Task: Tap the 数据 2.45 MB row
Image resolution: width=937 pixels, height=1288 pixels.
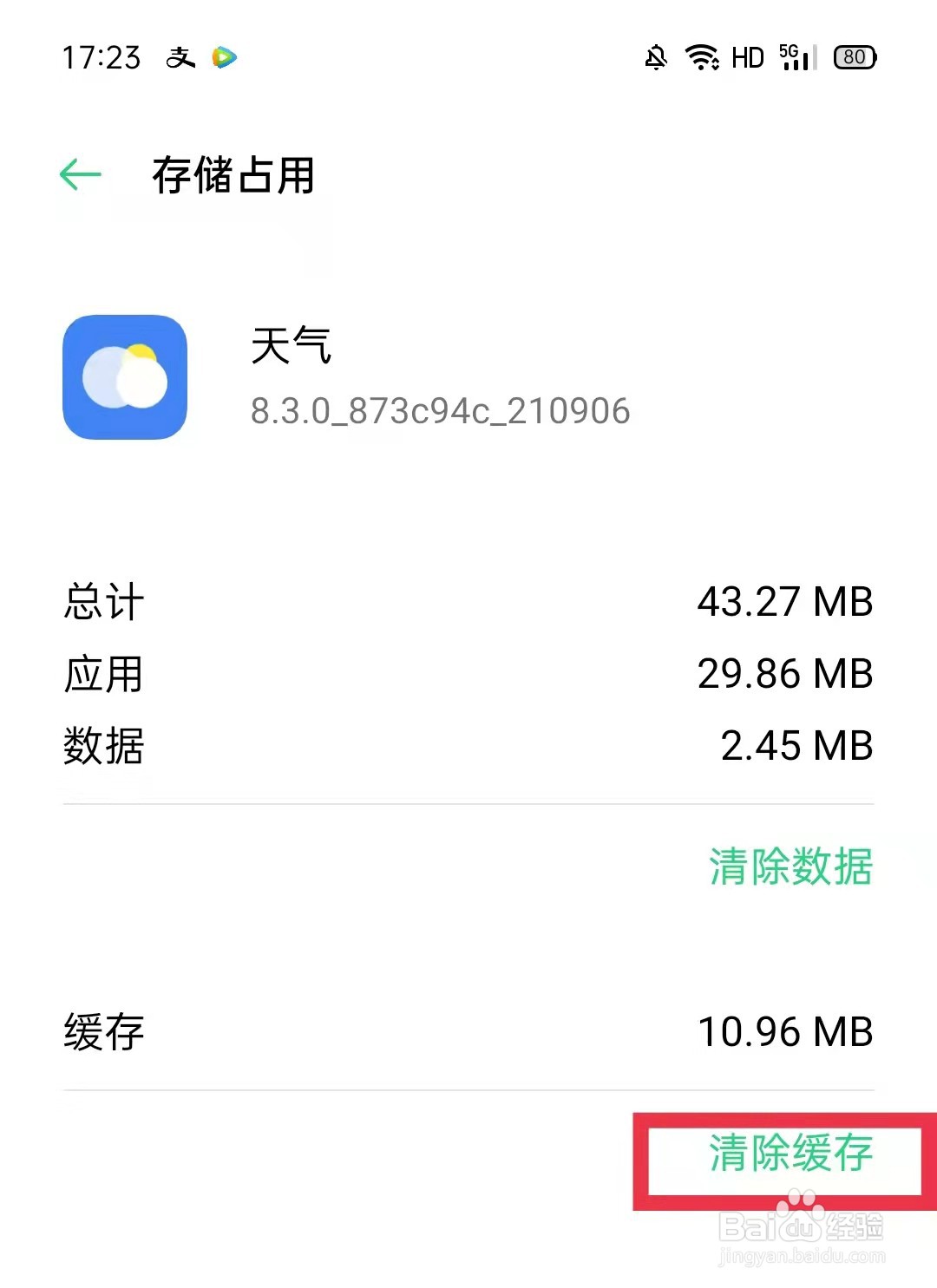Action: [x=468, y=745]
